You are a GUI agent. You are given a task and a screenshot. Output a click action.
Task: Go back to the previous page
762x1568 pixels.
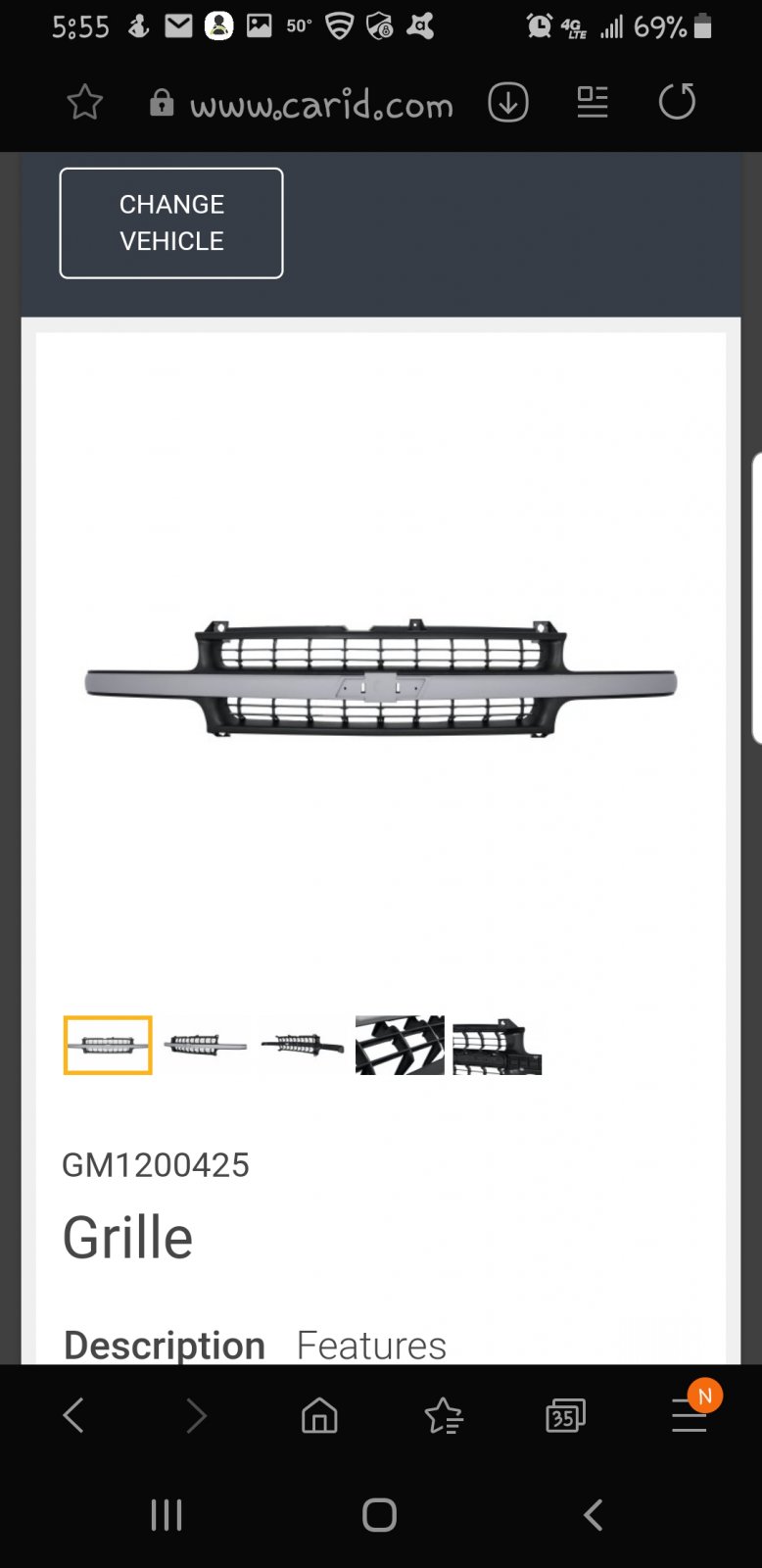click(73, 1416)
